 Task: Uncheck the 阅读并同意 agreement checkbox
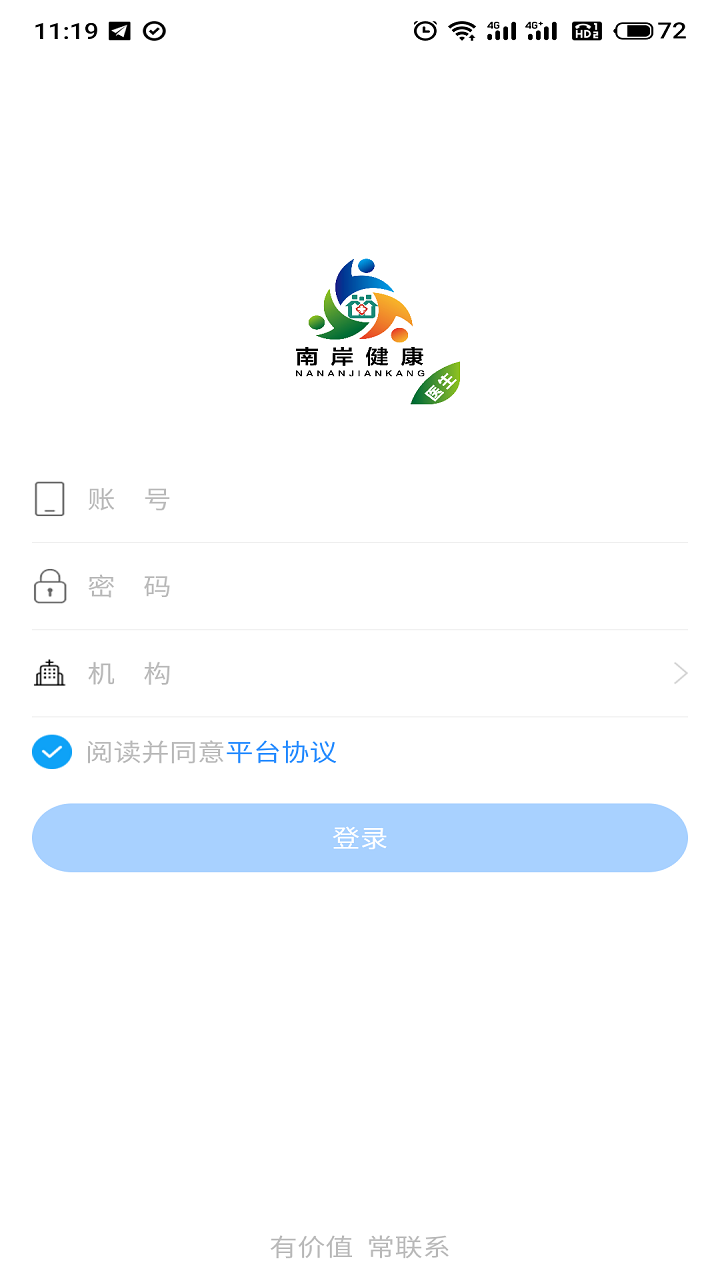[x=52, y=751]
